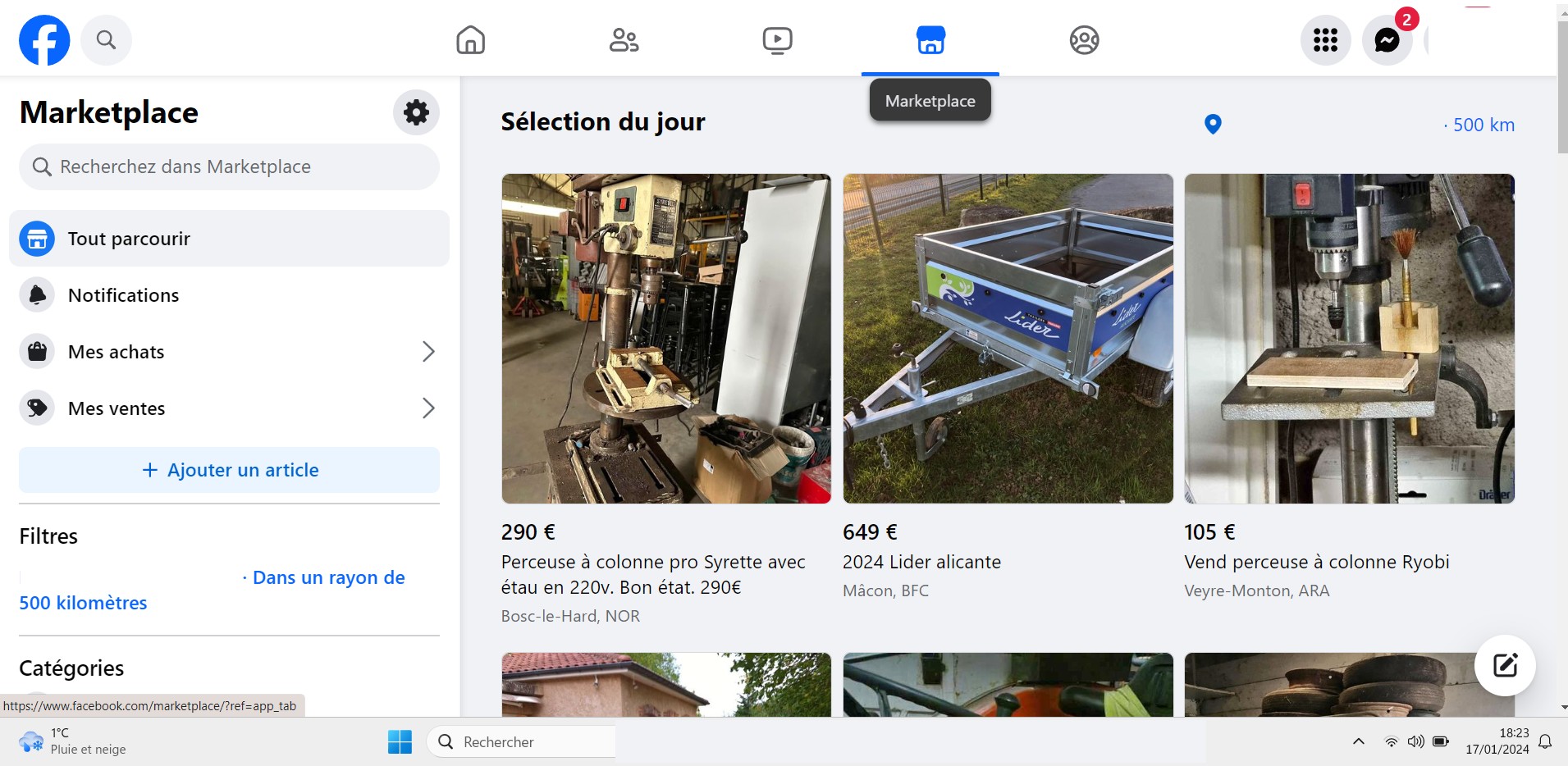Open Marketplace settings gear
The image size is (1568, 766).
(416, 112)
